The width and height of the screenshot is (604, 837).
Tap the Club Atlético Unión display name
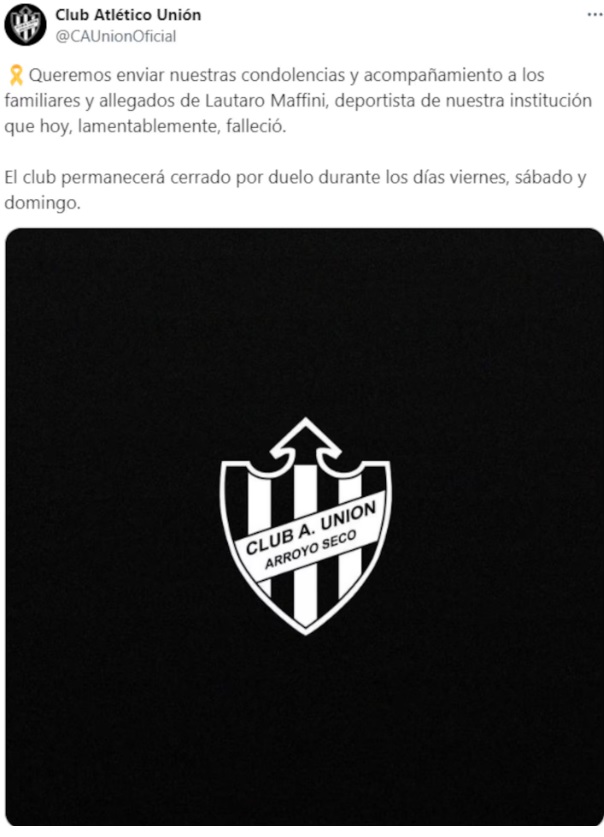click(x=127, y=15)
